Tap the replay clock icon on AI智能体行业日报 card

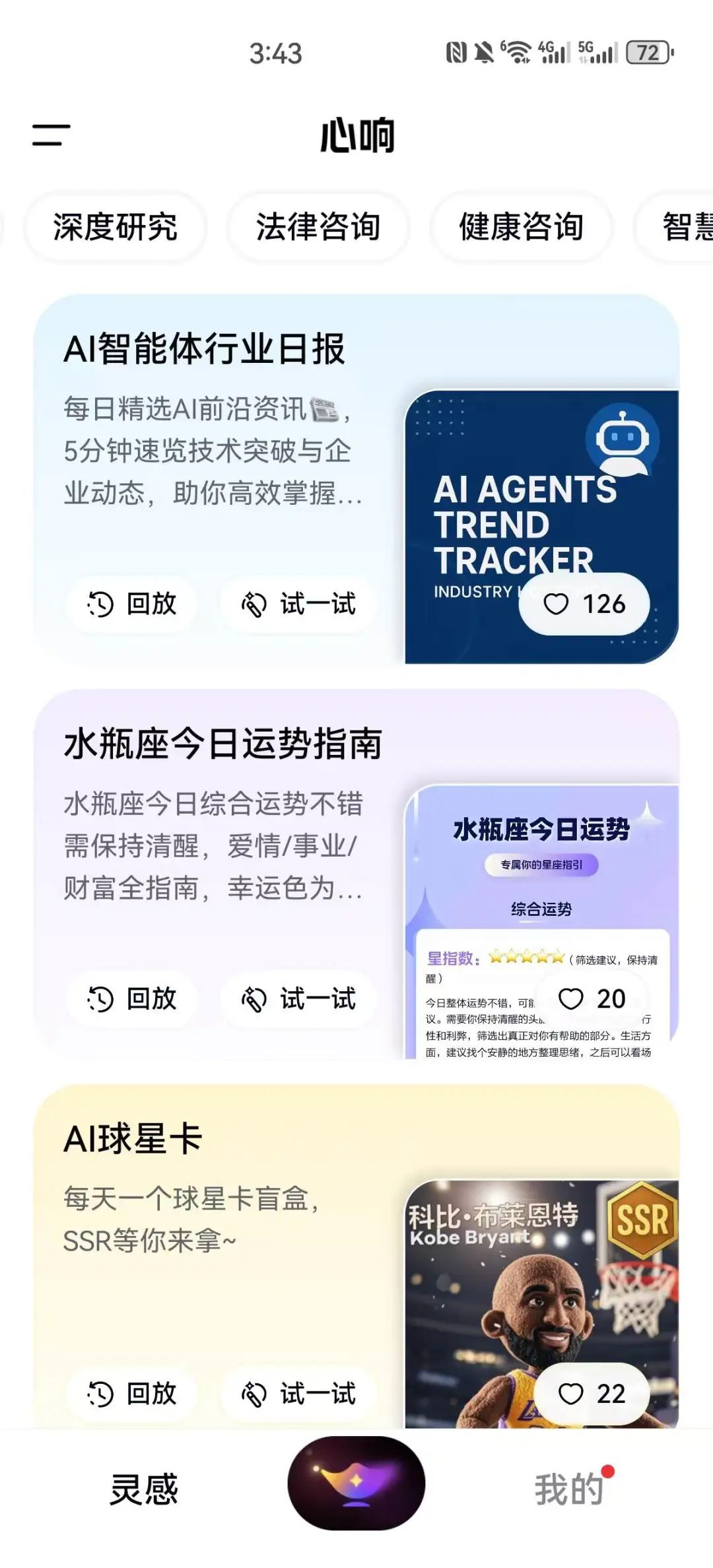pos(100,604)
